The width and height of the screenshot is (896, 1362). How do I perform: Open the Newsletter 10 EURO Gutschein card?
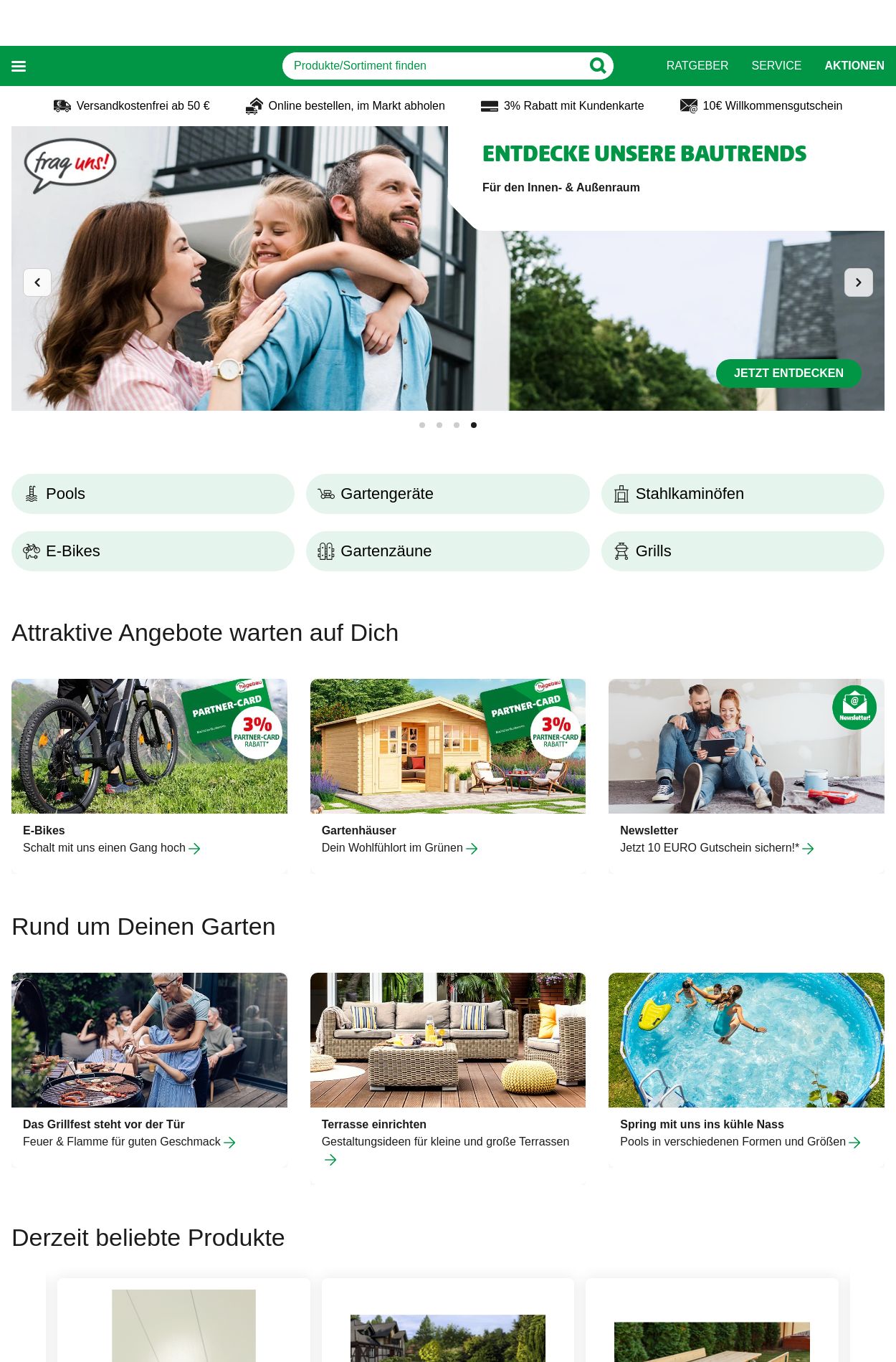(x=745, y=774)
